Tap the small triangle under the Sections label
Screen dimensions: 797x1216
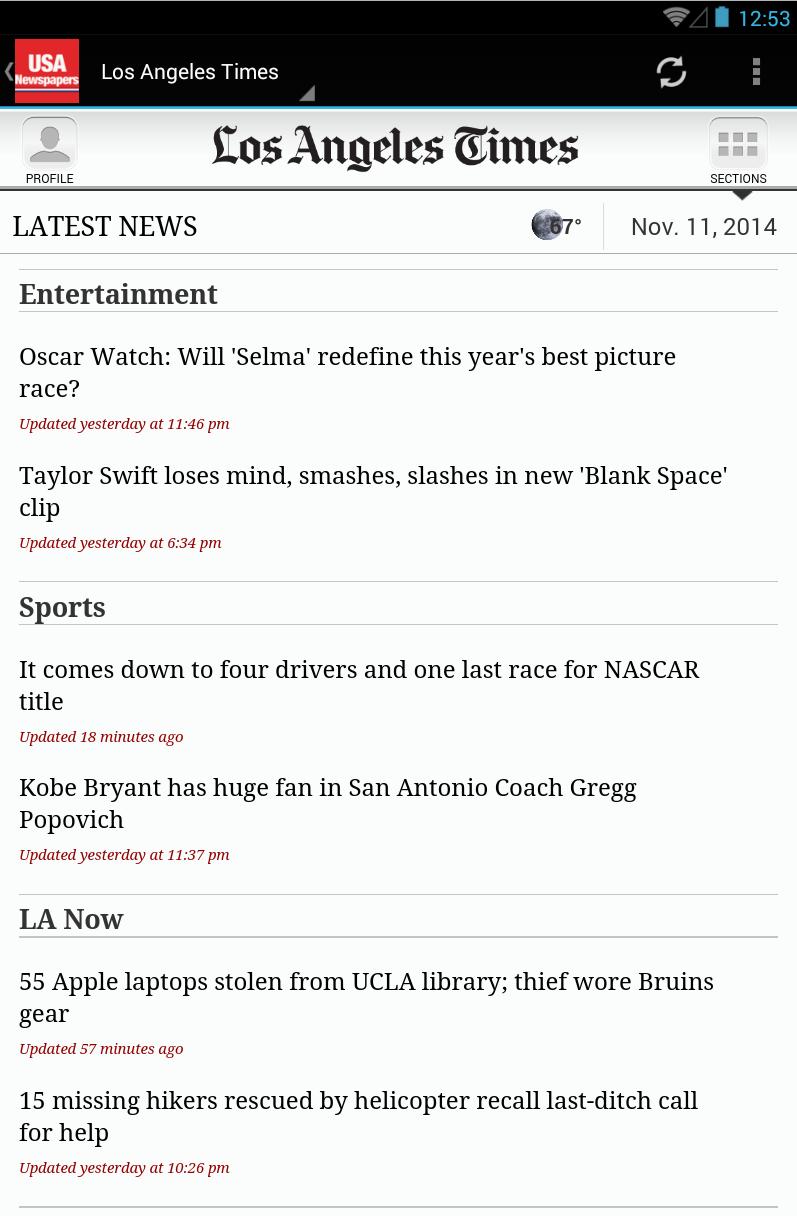[x=741, y=192]
